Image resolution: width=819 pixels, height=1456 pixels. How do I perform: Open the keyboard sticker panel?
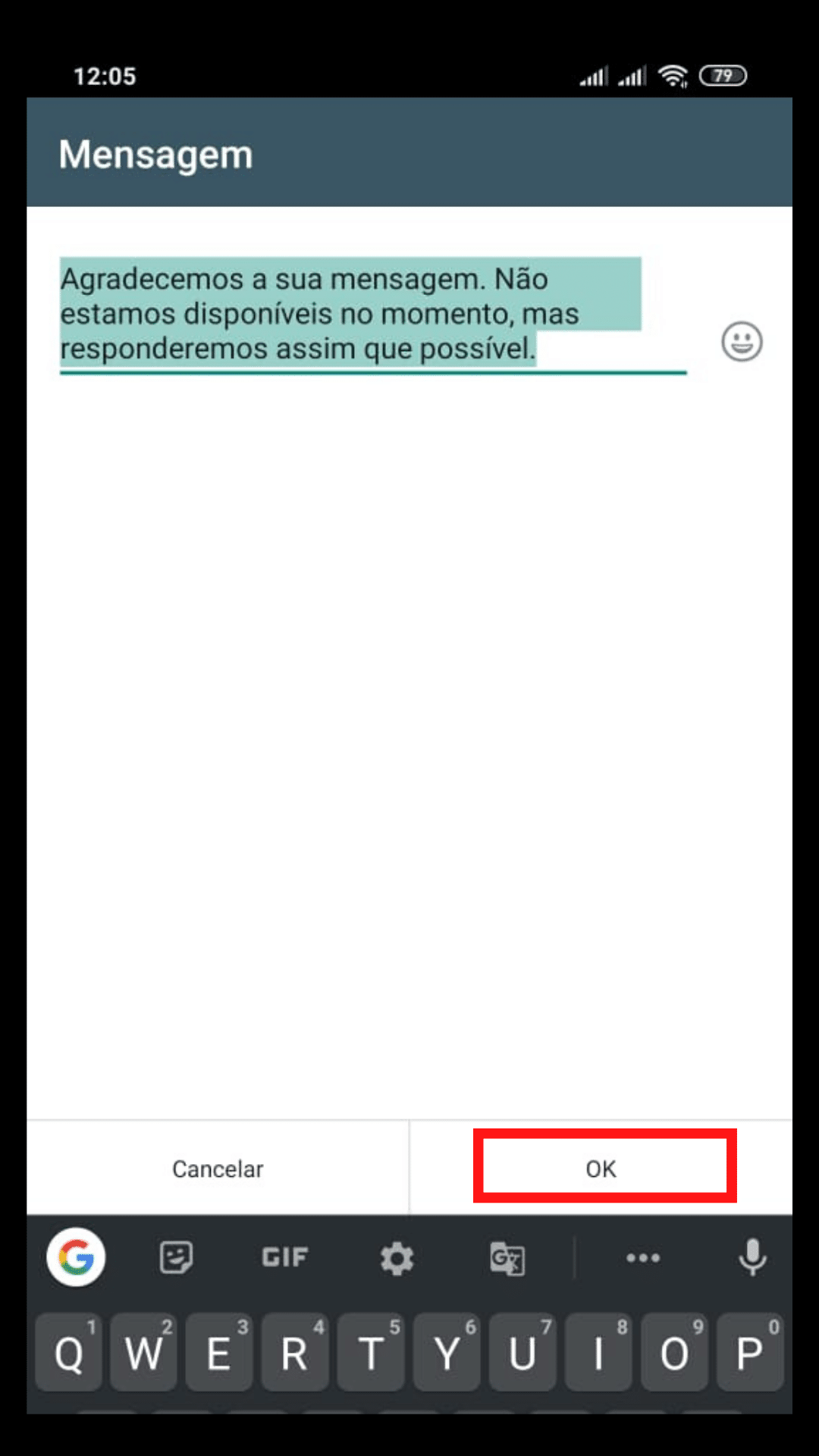pyautogui.click(x=176, y=1258)
